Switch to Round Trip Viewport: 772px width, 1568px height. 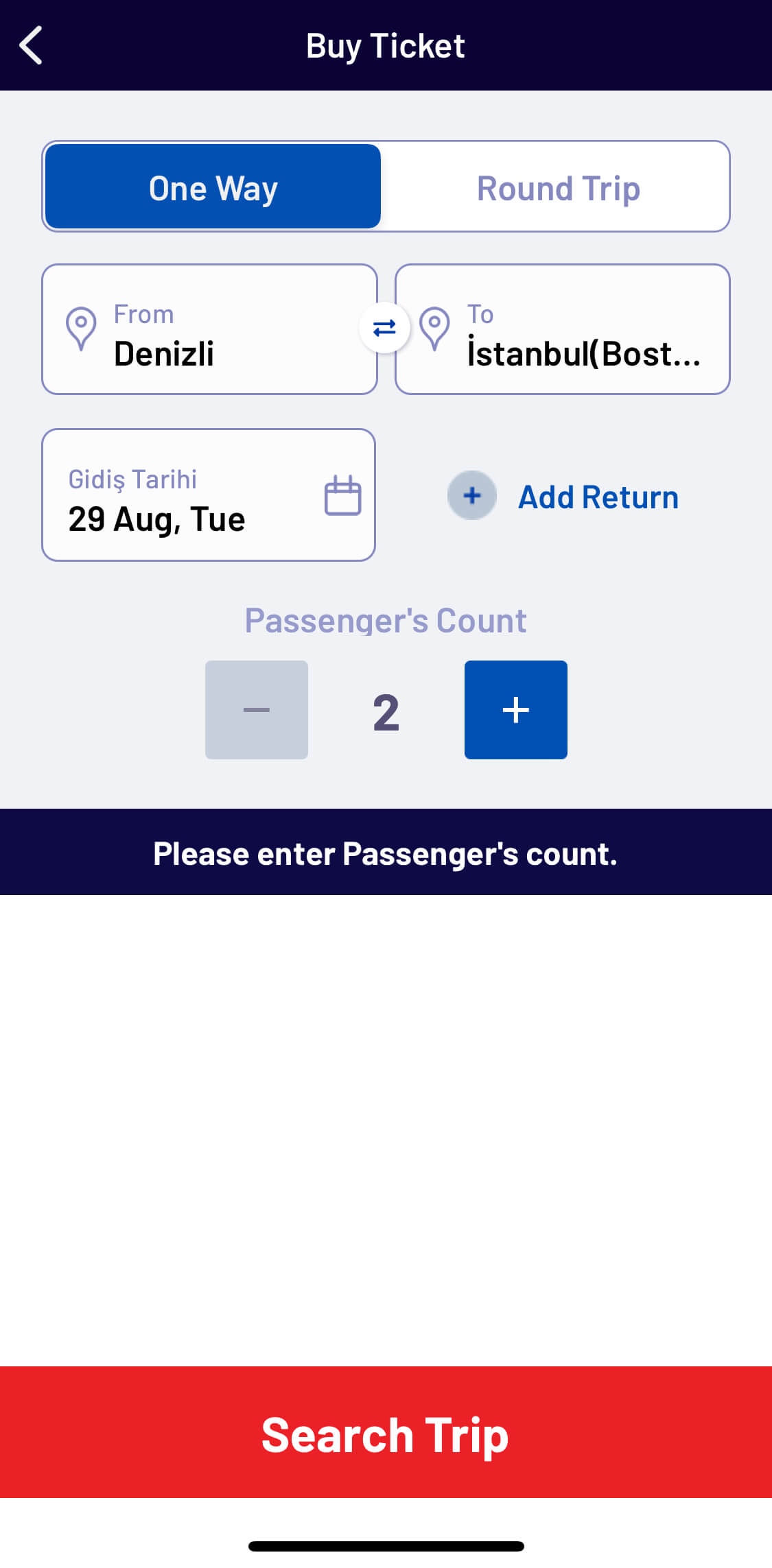557,187
